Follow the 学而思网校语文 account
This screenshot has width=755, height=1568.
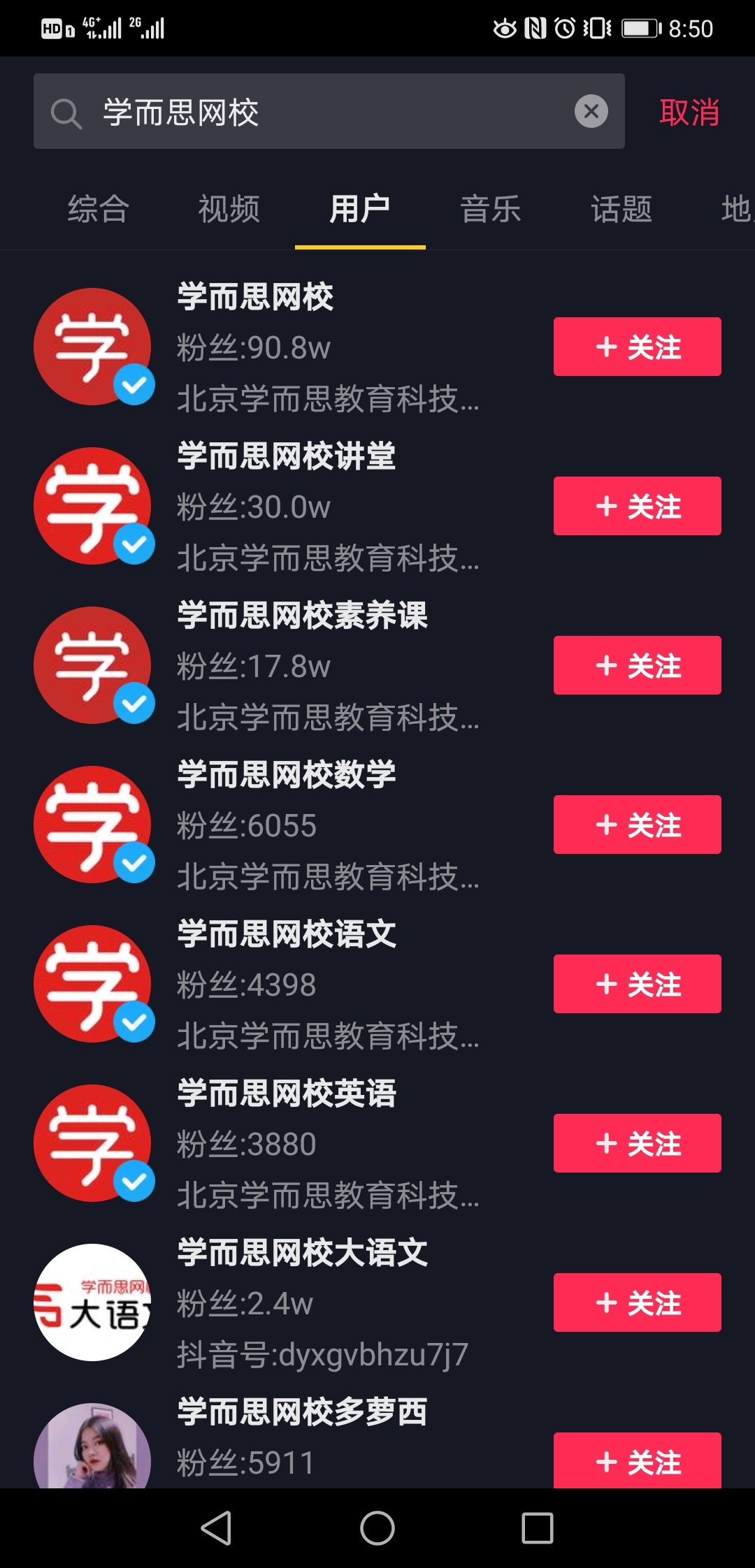[637, 984]
